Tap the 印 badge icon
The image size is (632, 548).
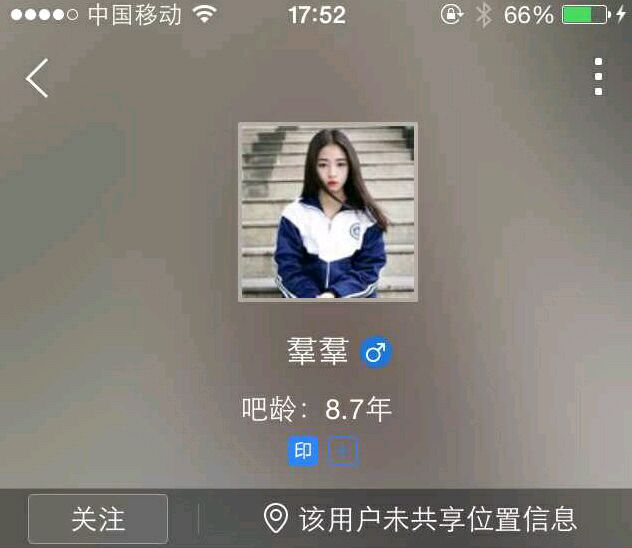click(303, 451)
